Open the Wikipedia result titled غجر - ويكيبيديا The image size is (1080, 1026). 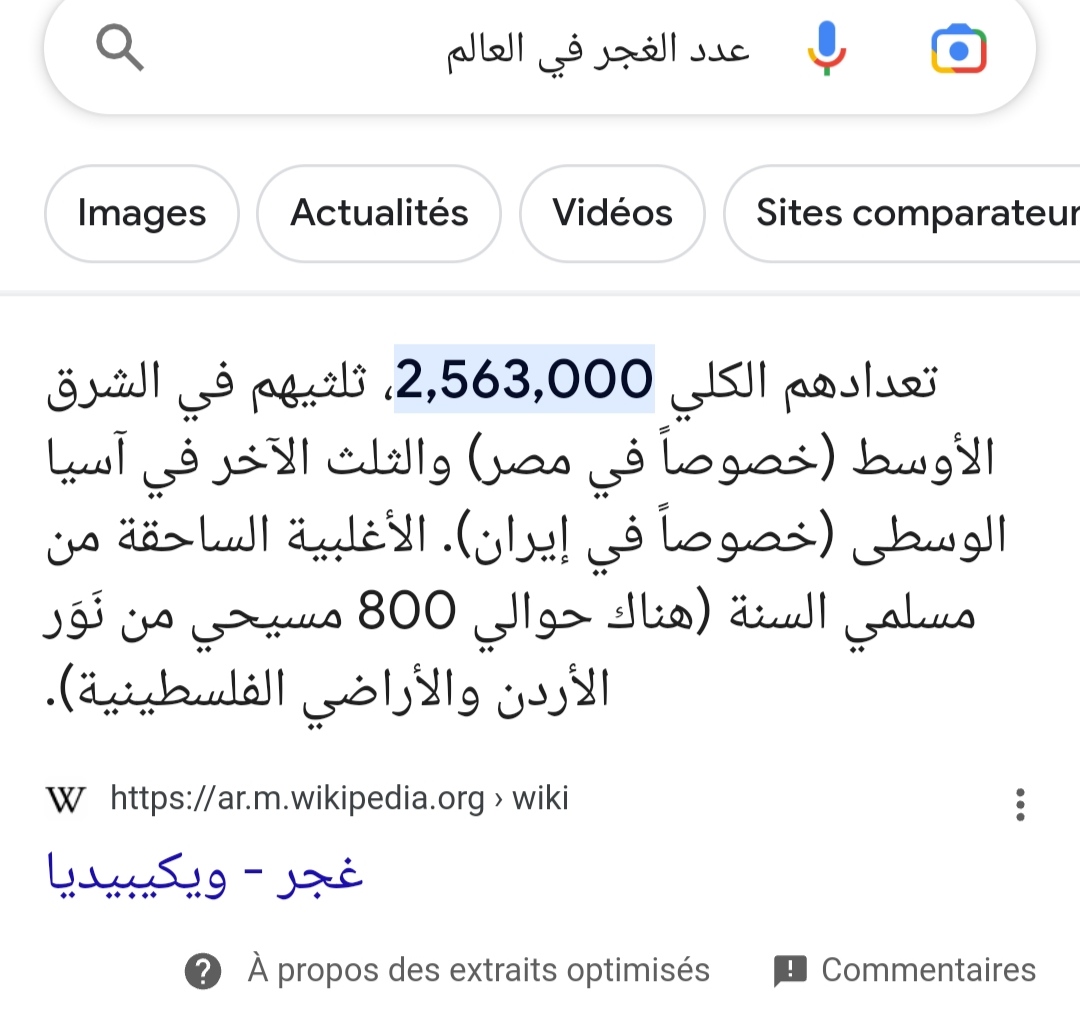tap(205, 874)
